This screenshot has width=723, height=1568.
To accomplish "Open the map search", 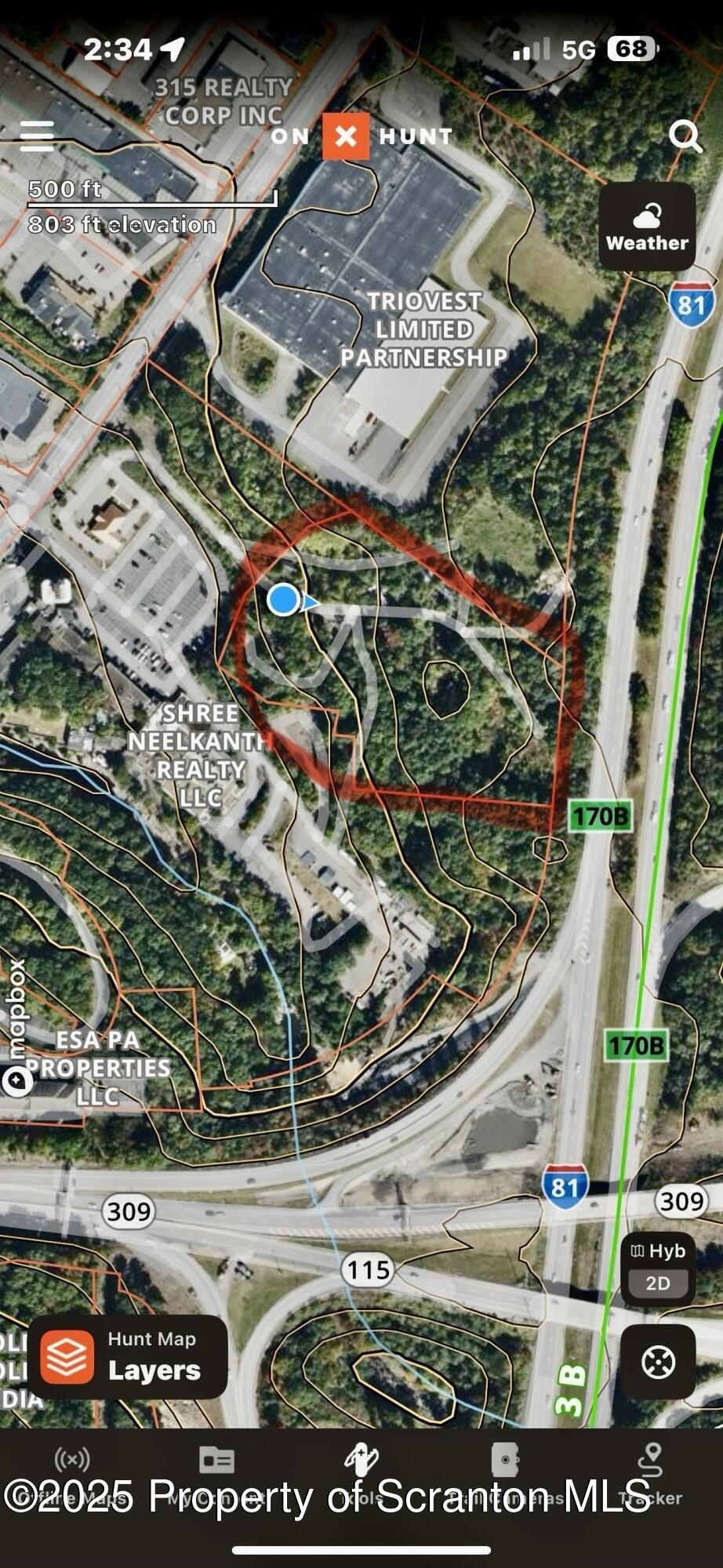I will pyautogui.click(x=685, y=136).
